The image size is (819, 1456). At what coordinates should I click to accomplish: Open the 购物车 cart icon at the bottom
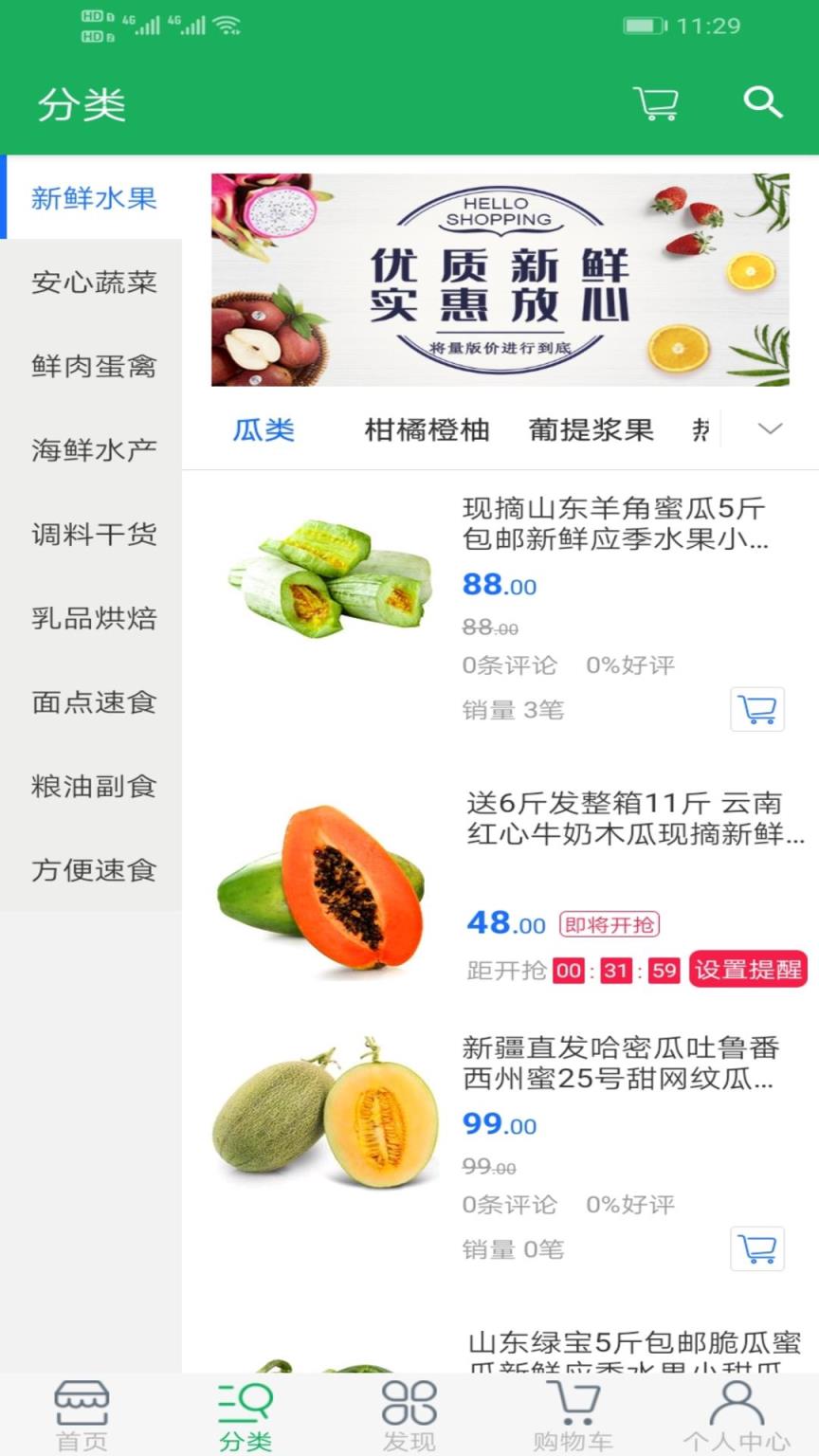[x=573, y=1410]
